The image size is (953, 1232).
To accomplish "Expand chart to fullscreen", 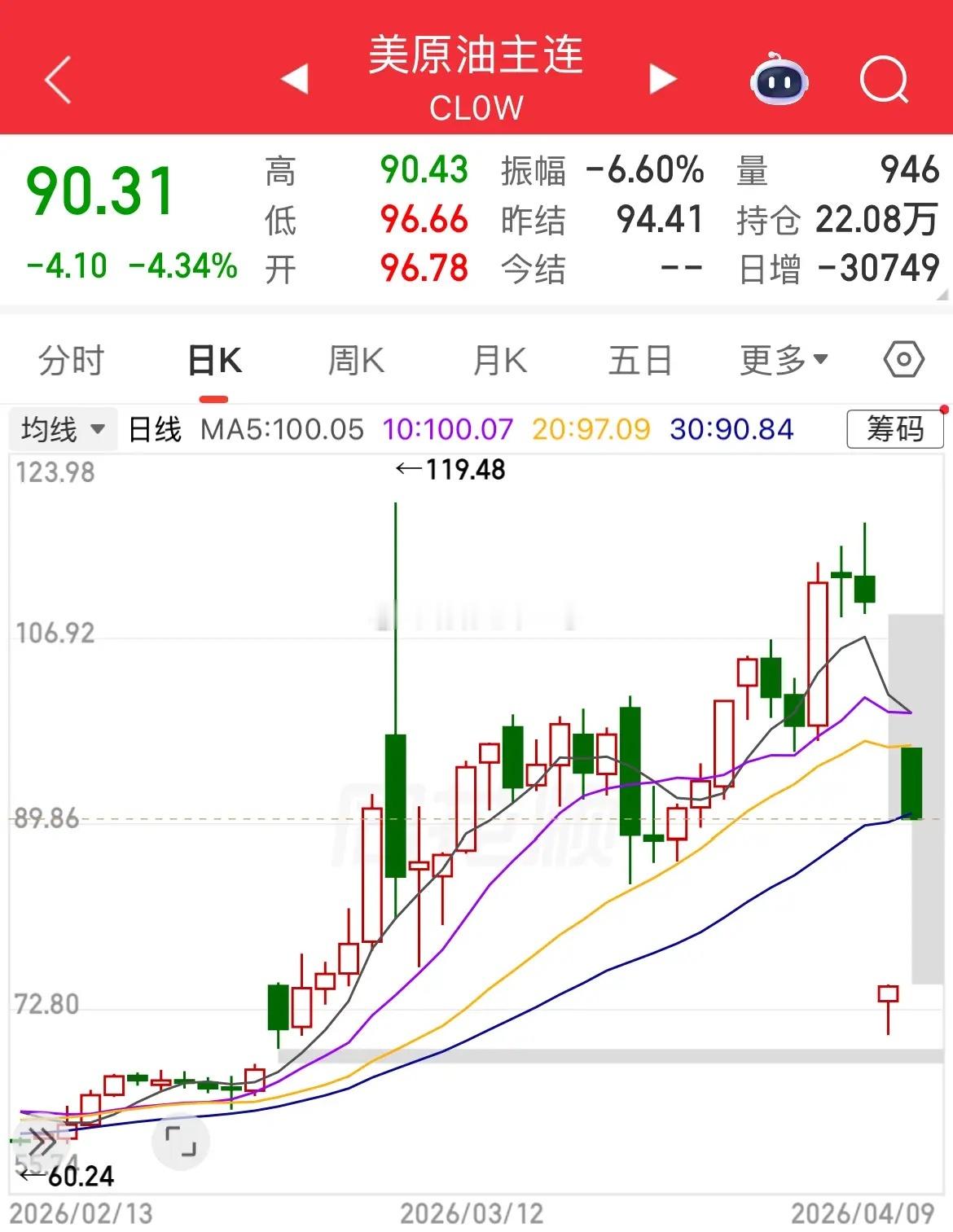I will click(181, 1142).
